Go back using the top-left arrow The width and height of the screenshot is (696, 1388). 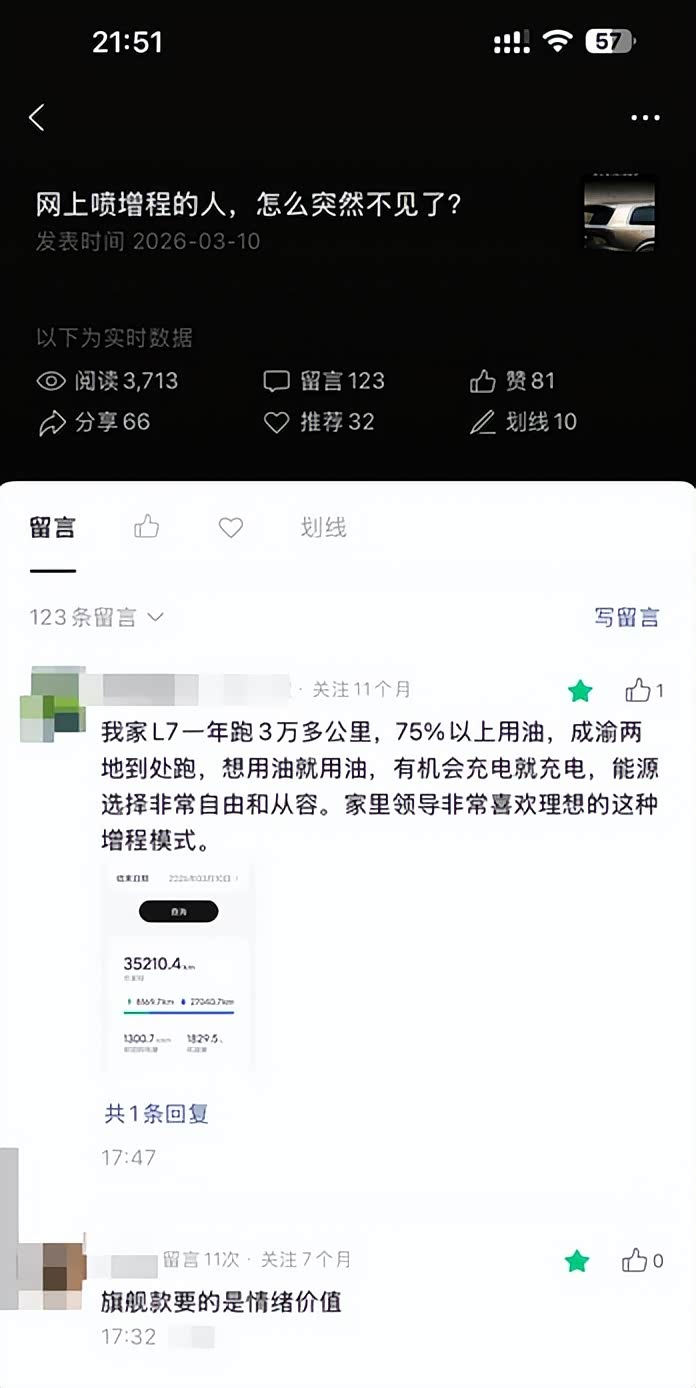tap(37, 118)
